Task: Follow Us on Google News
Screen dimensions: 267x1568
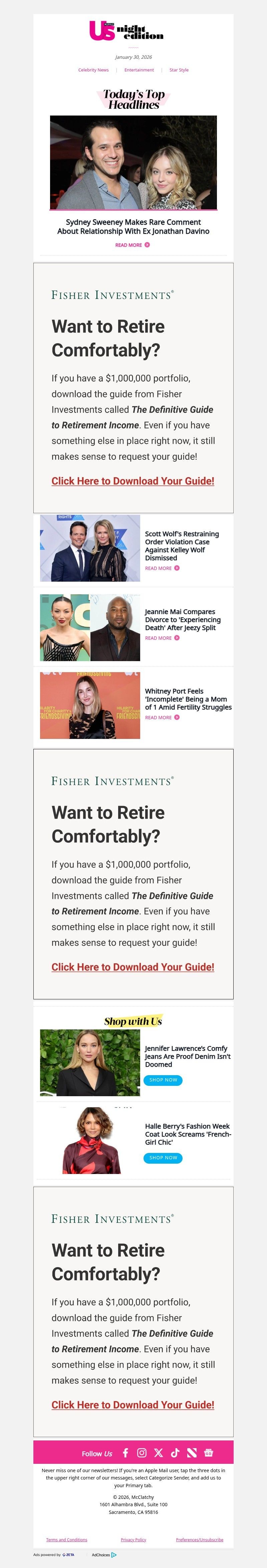Action: [209, 1453]
